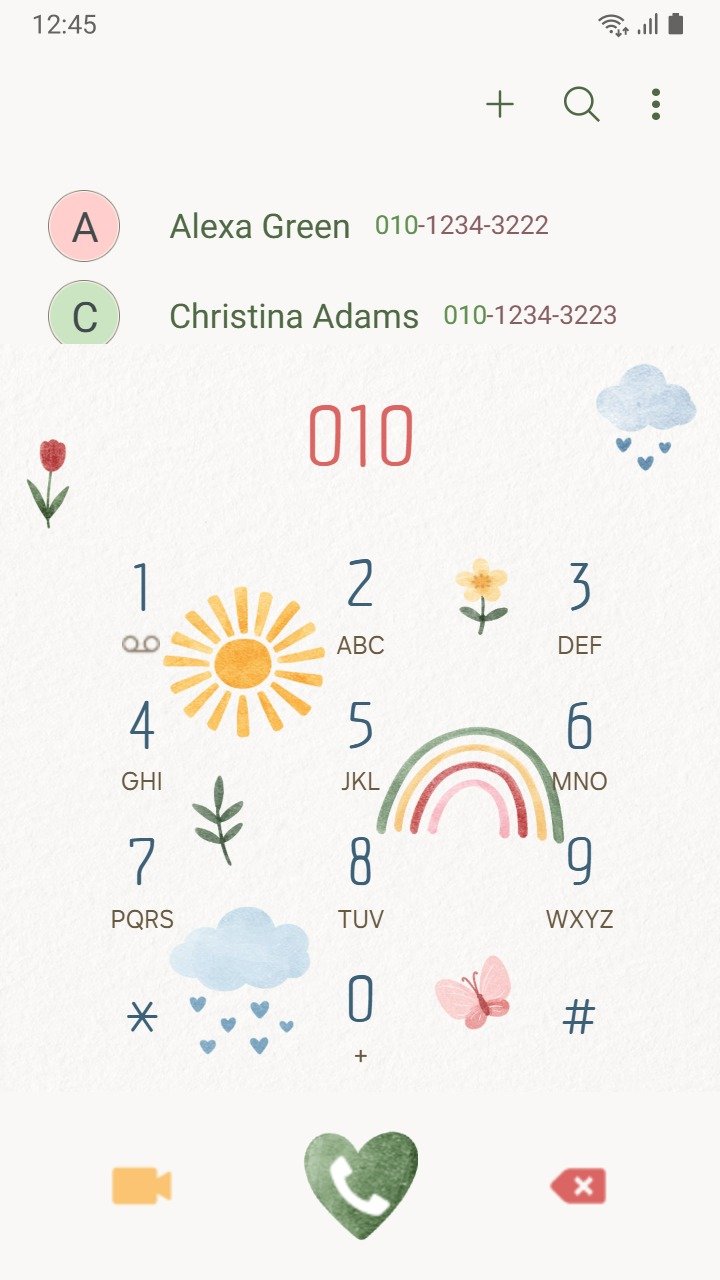
Task: Dial digit 6 MNO key
Action: point(580,745)
